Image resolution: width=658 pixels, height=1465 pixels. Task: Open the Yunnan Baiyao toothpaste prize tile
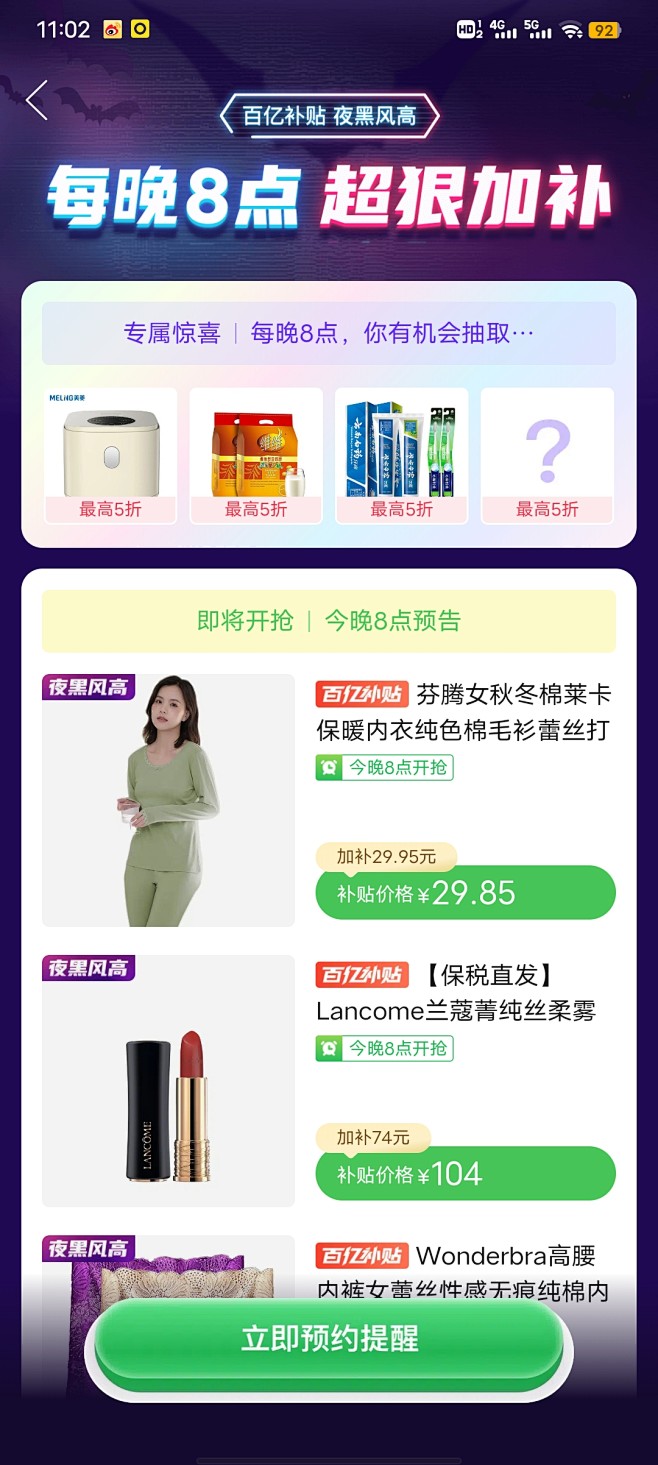[x=401, y=455]
